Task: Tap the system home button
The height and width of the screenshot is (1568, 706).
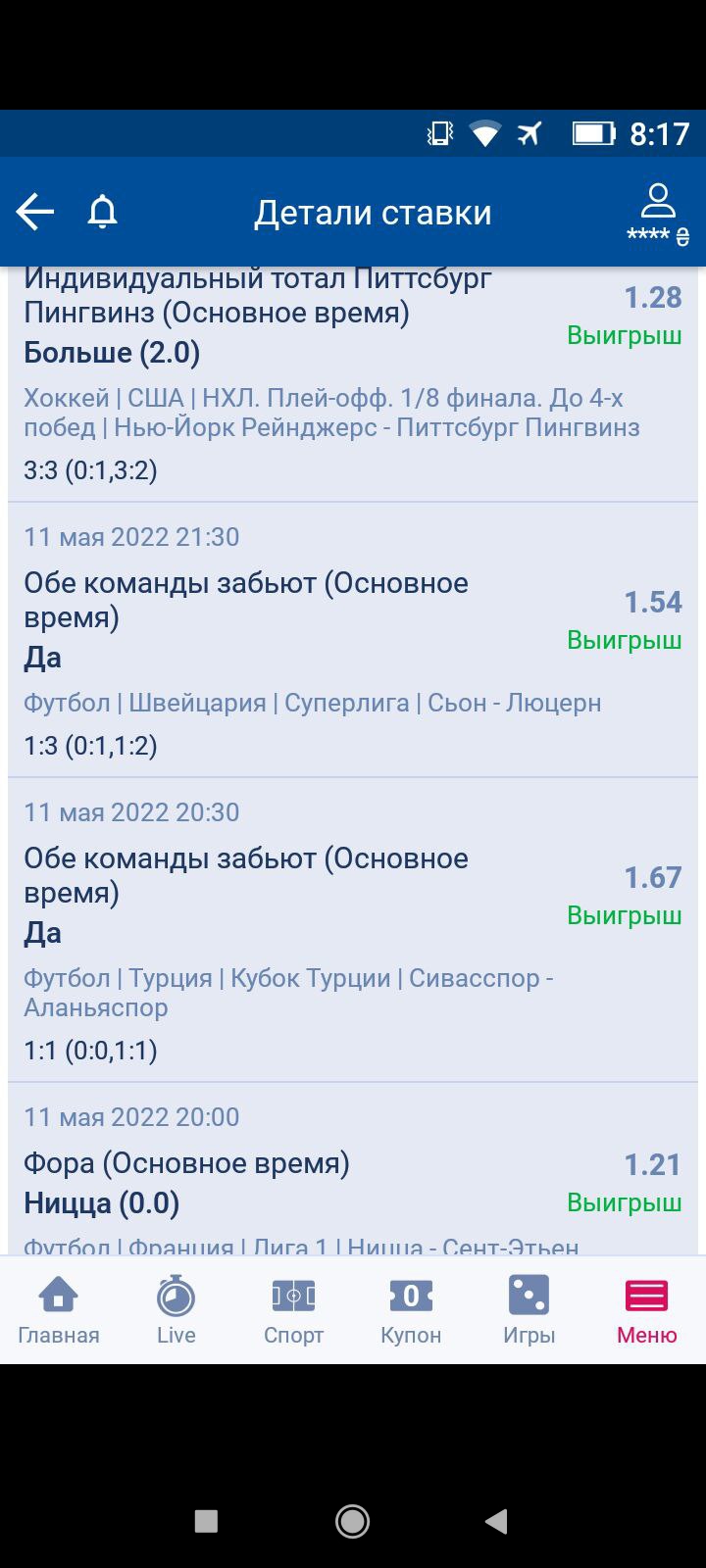Action: point(352,1521)
